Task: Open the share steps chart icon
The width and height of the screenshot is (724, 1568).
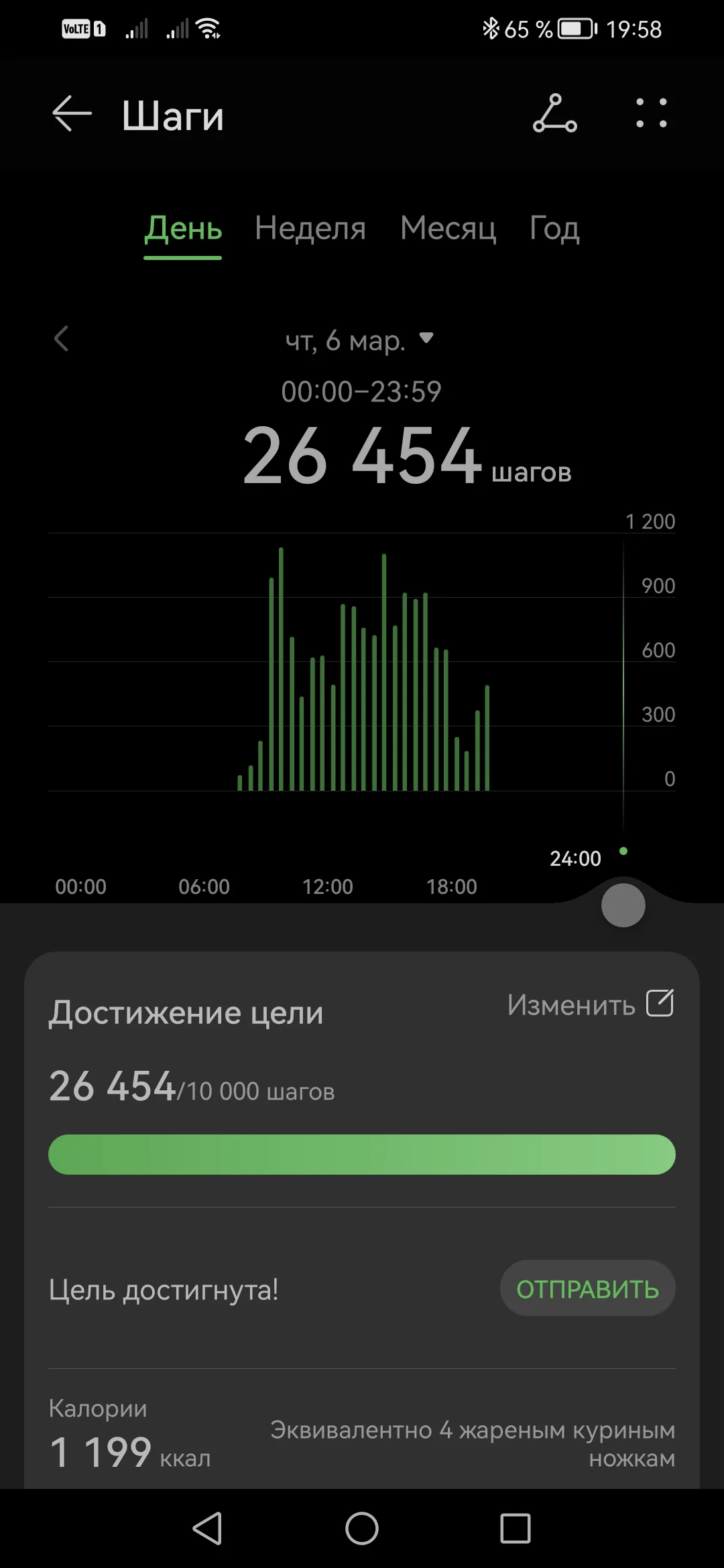Action: coord(554,113)
